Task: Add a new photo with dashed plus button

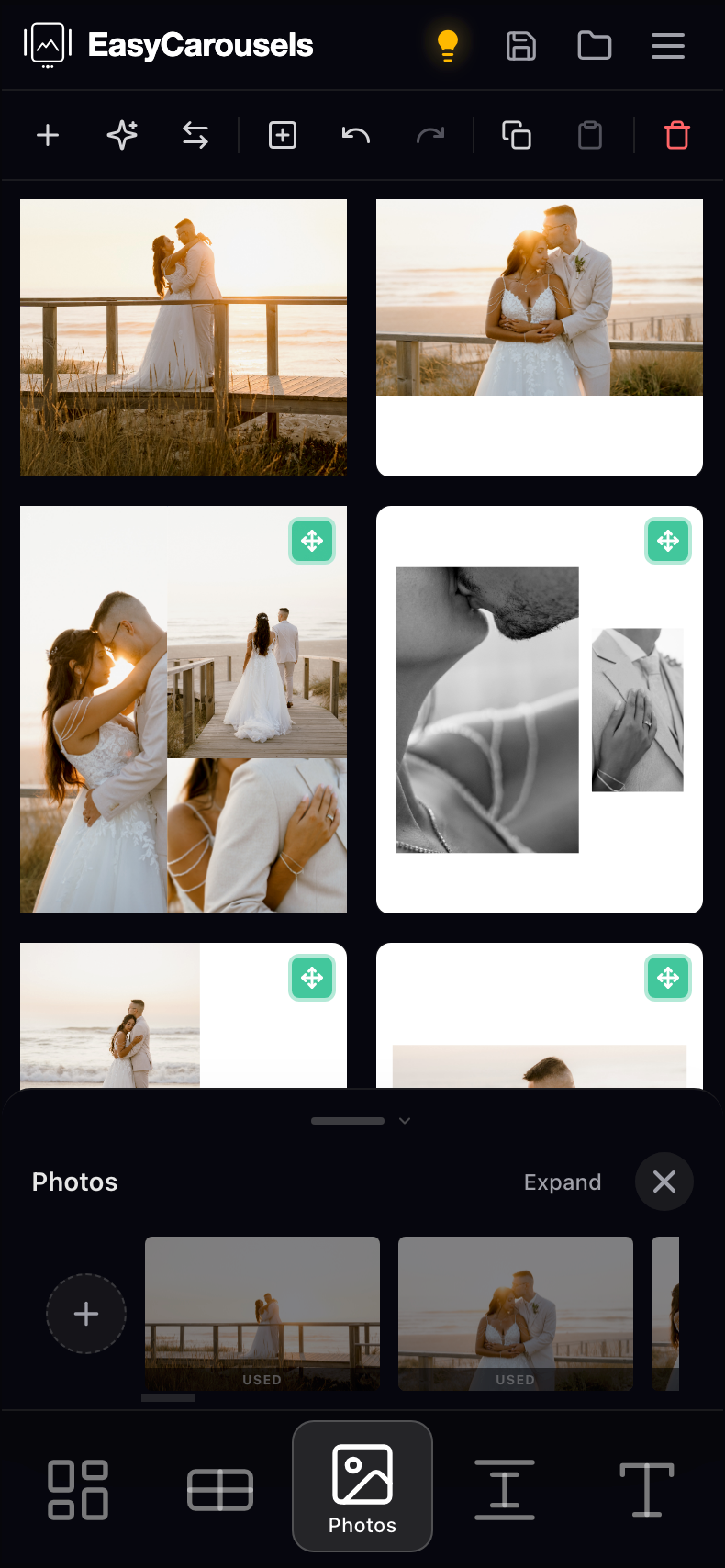Action: [x=86, y=1314]
